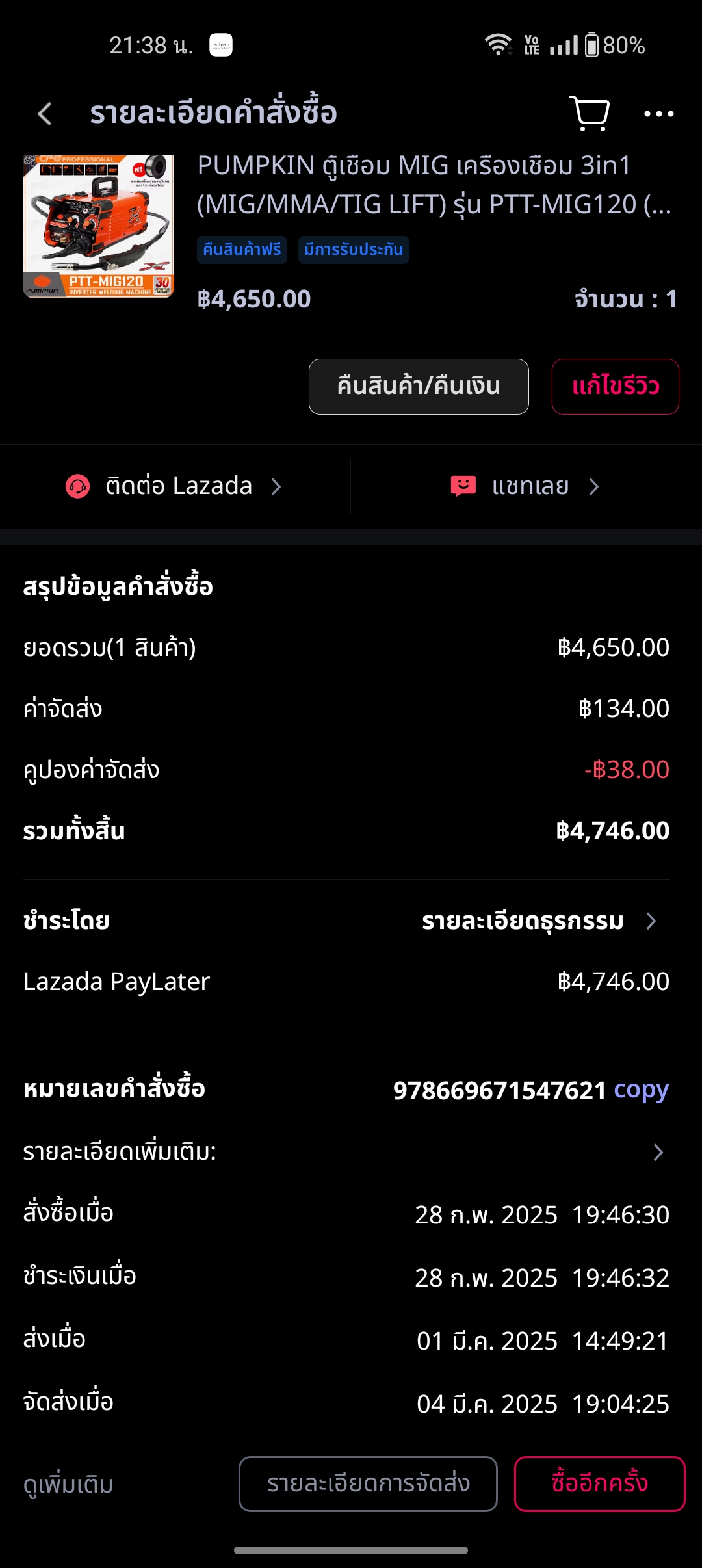Tap แก้ไขรีวิว to edit review
Screen dimensions: 702x1568
click(616, 387)
